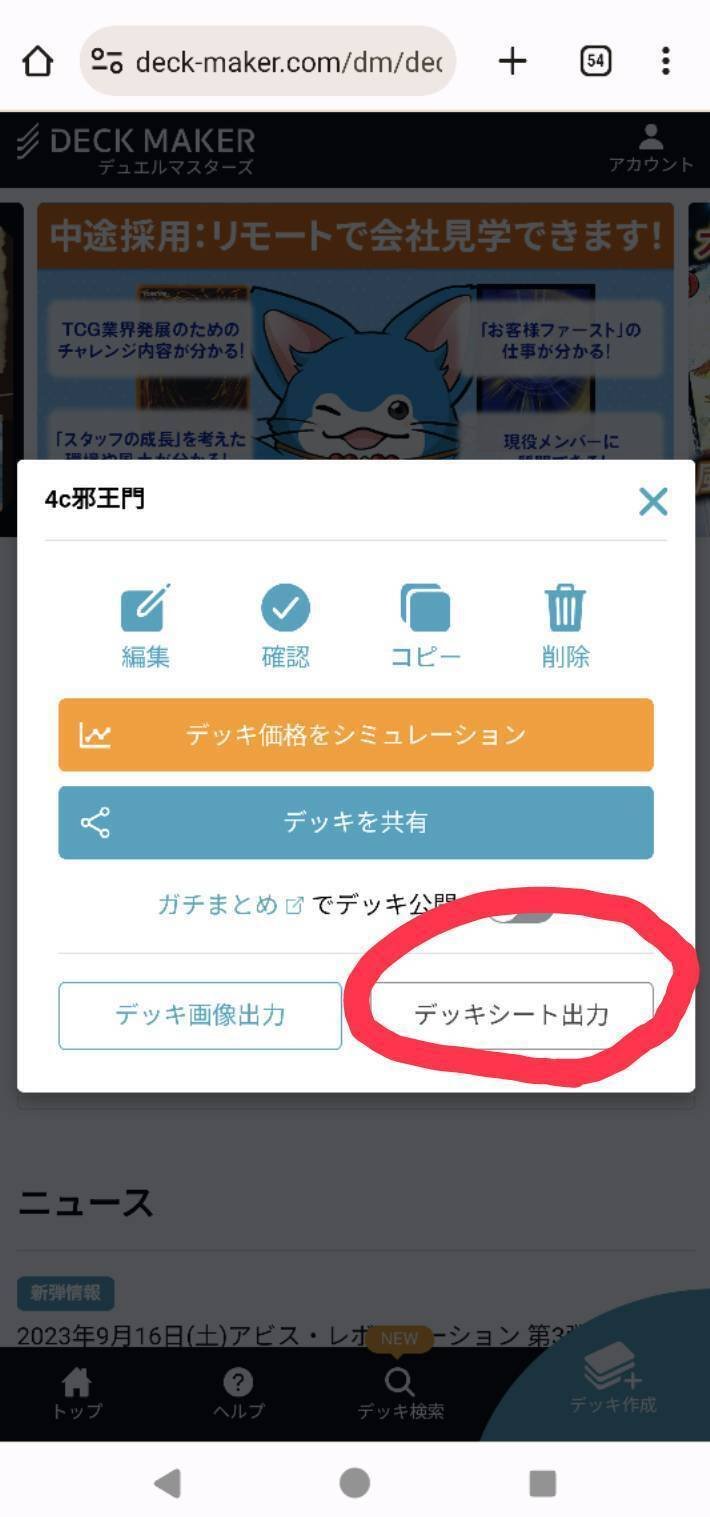Image resolution: width=710 pixels, height=1517 pixels.
Task: Select デッキ画像出力 button
Action: 200,1015
